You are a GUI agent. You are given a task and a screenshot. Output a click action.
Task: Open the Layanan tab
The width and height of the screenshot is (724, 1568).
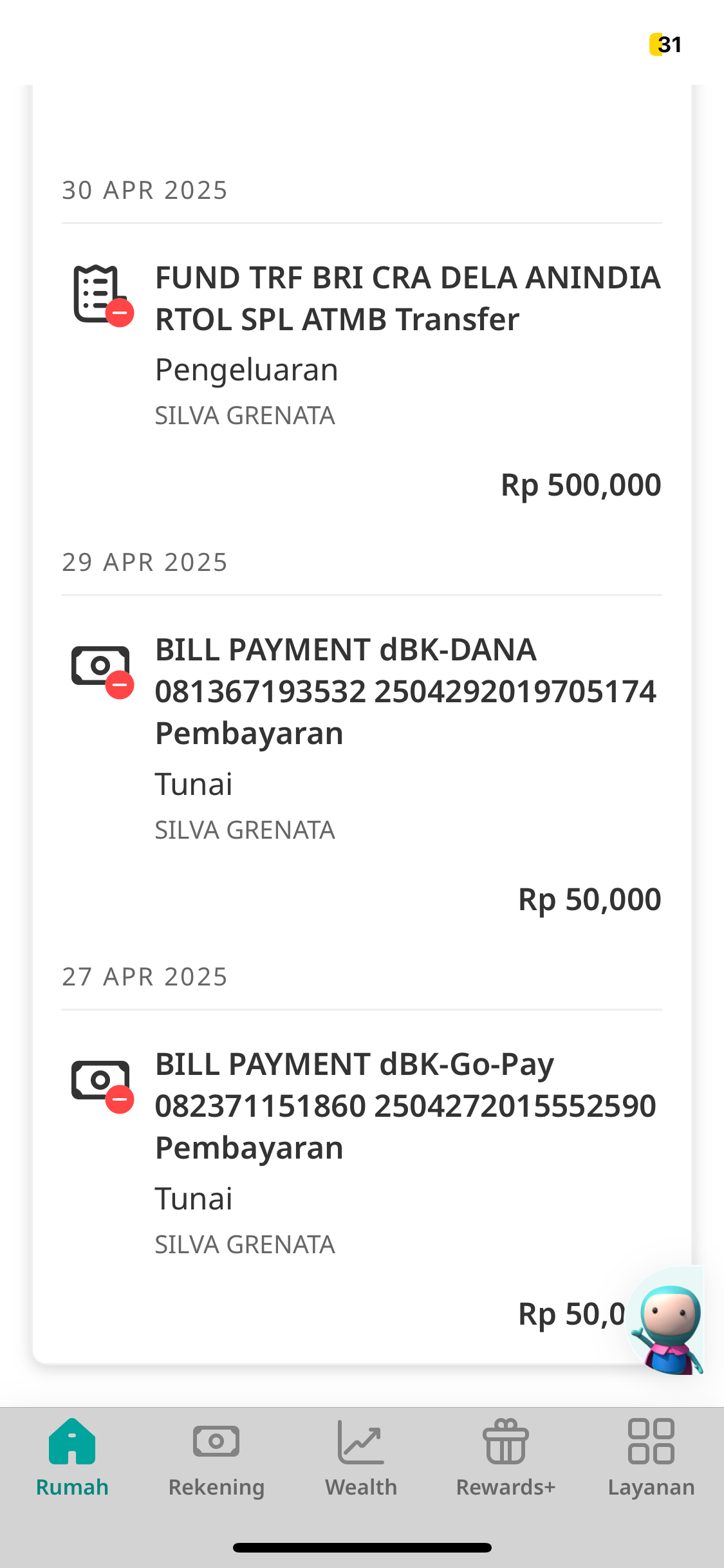click(651, 1459)
